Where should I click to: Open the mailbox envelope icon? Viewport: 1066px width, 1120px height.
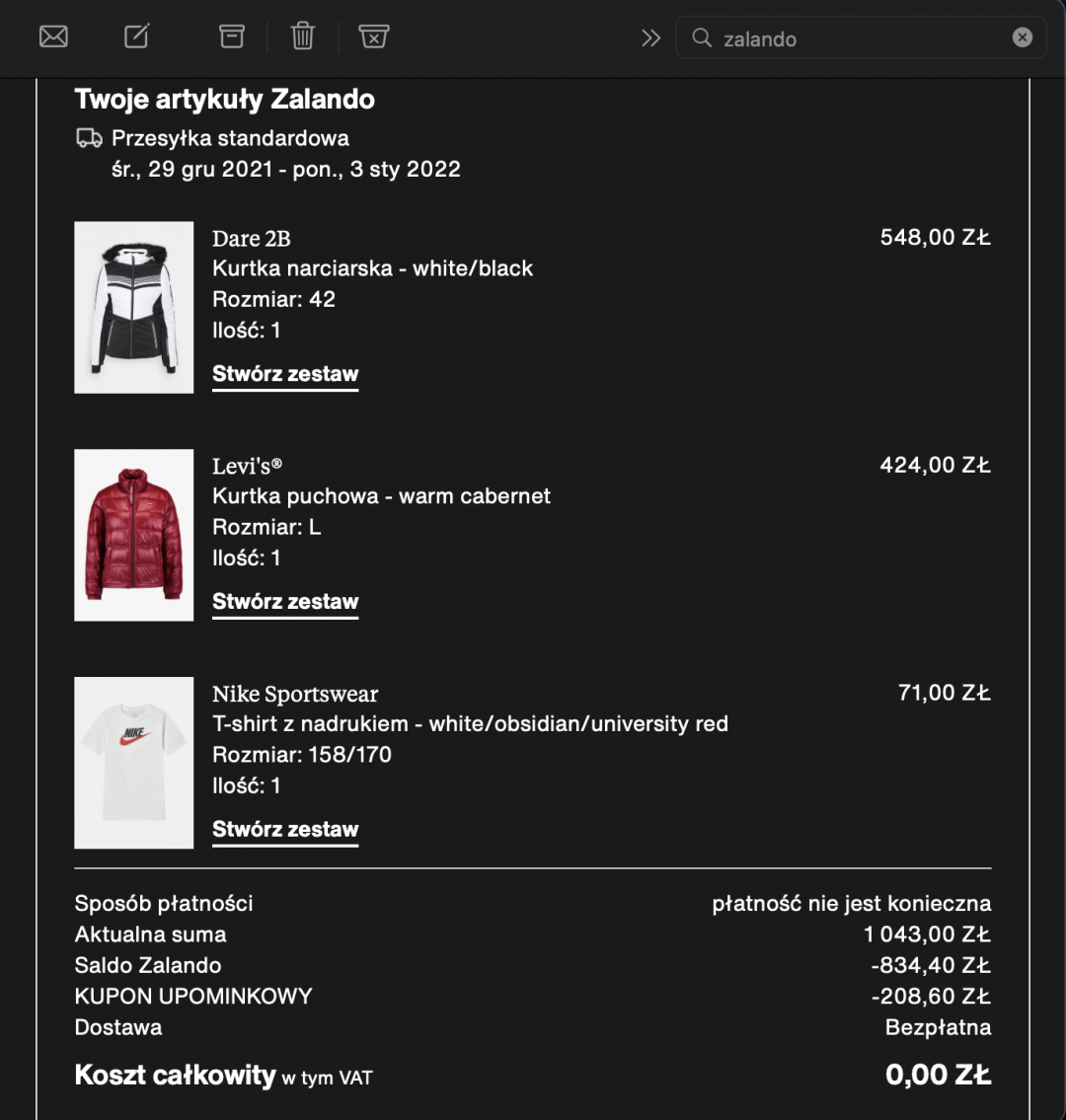53,37
